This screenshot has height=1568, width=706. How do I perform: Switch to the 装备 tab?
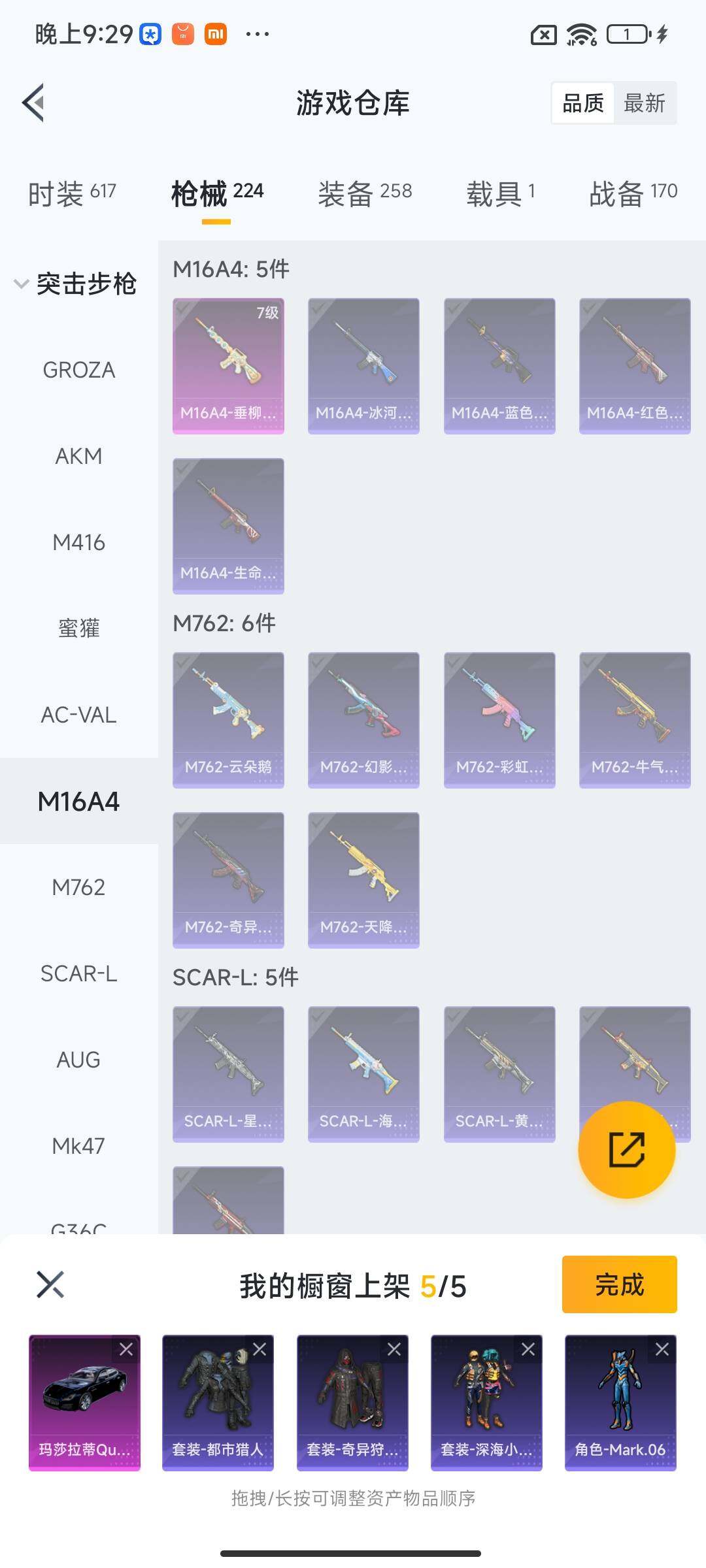pos(365,193)
